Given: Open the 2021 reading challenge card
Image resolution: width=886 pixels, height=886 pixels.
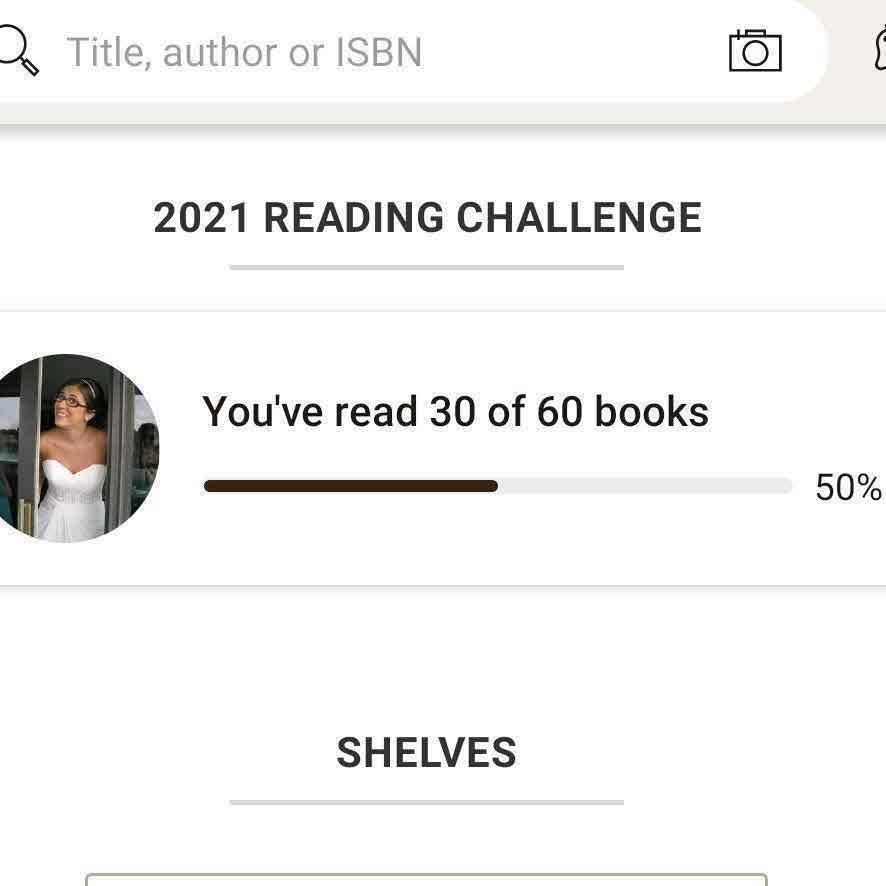Looking at the screenshot, I should [456, 447].
